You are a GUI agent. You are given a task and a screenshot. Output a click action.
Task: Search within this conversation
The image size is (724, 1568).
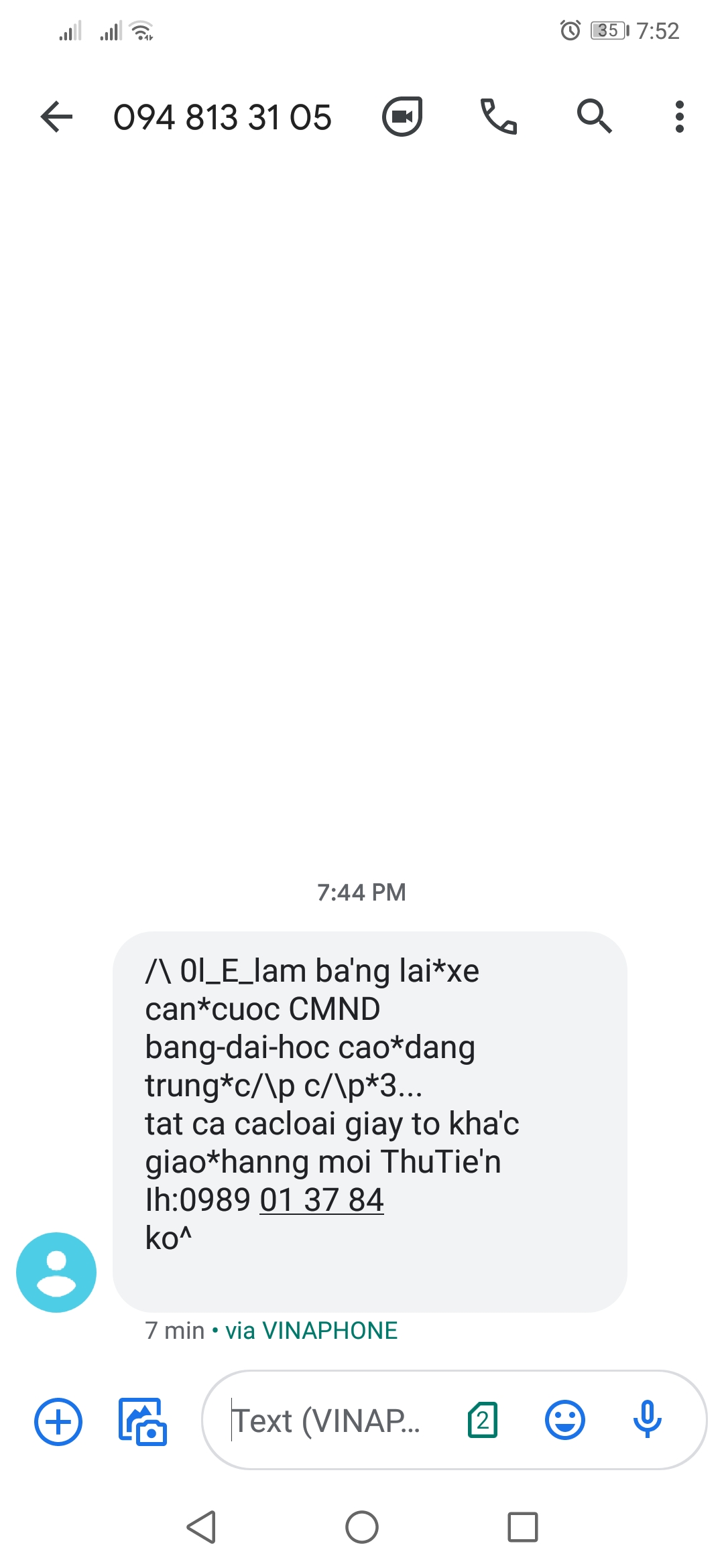(x=594, y=117)
